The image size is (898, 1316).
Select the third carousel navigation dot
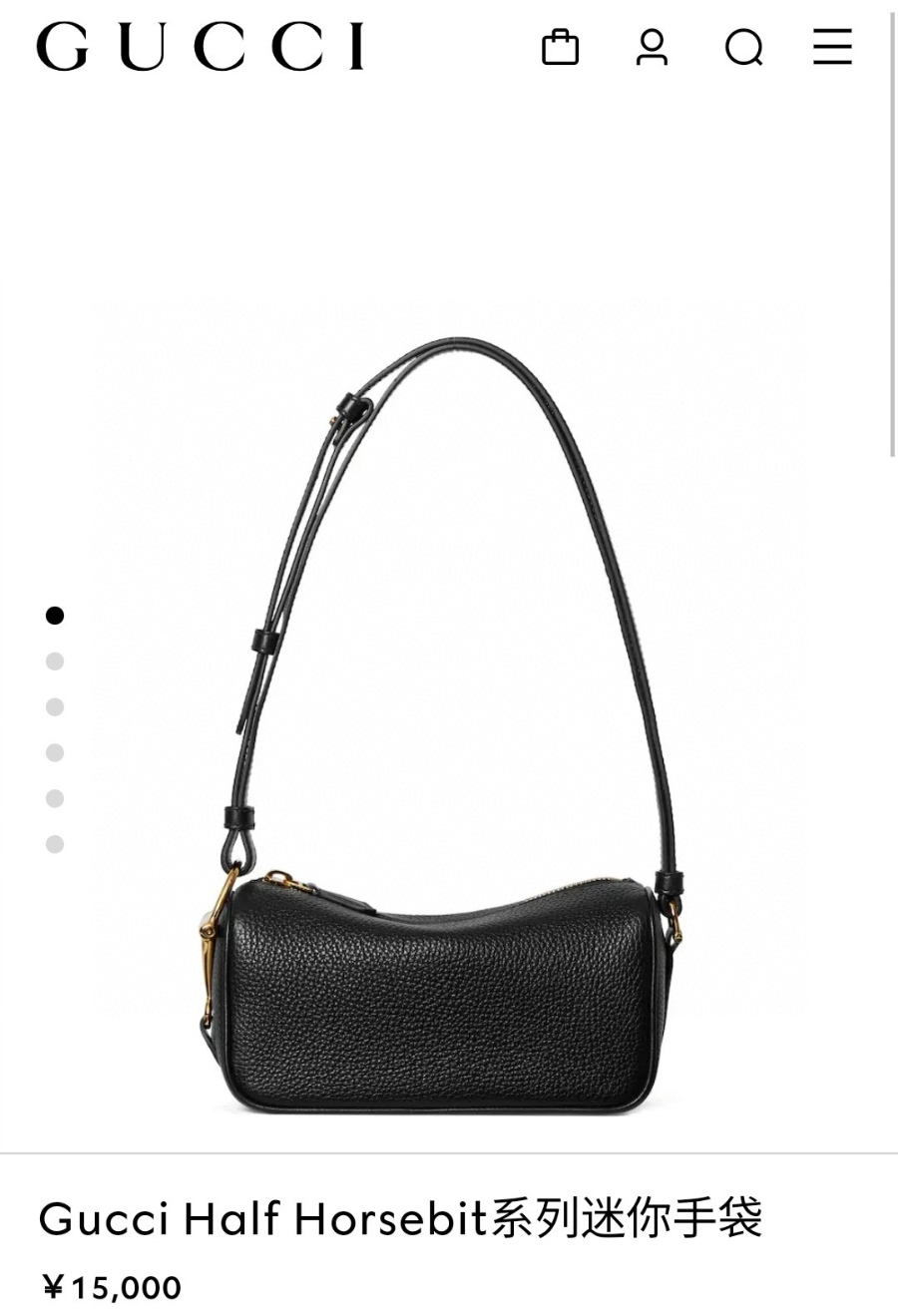[54, 706]
